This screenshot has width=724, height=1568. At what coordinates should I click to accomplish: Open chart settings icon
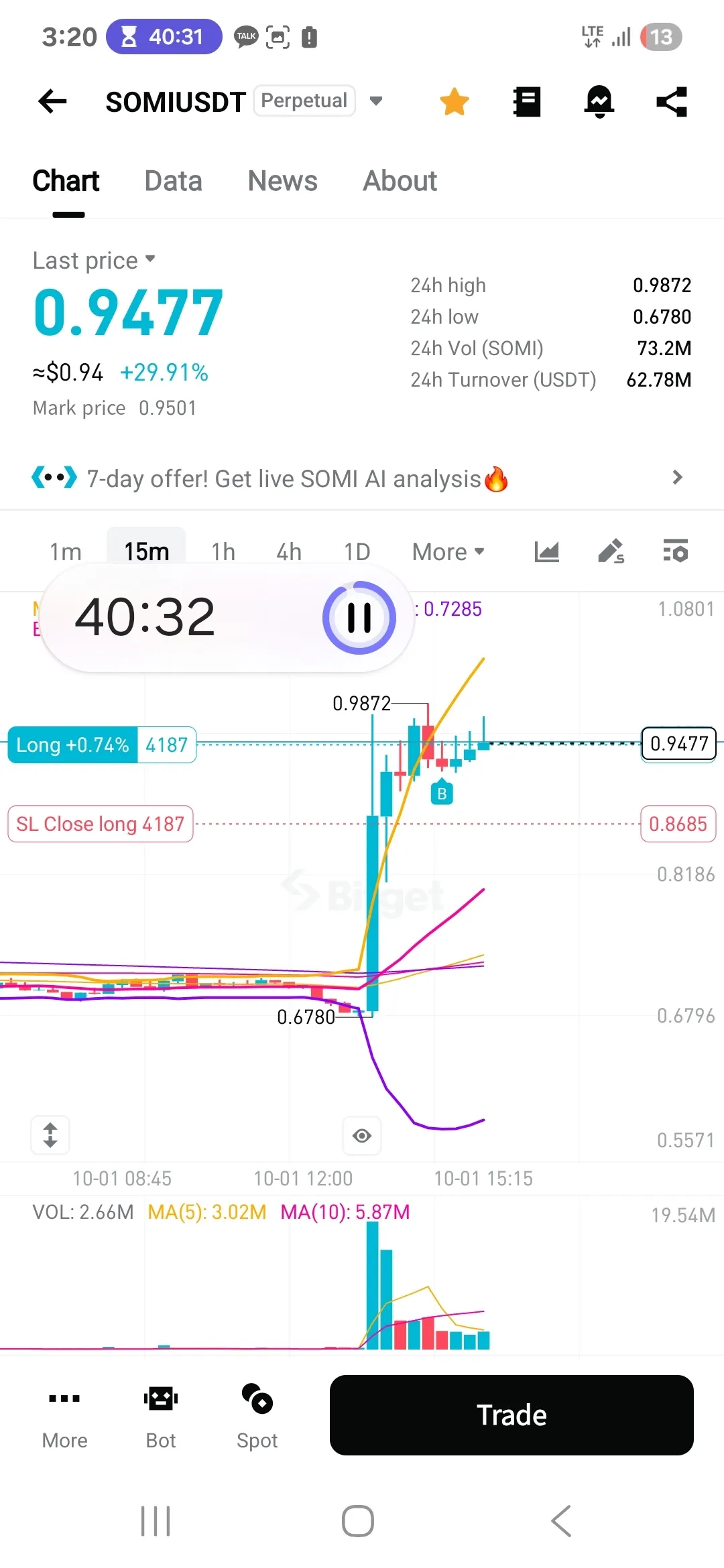tap(675, 552)
